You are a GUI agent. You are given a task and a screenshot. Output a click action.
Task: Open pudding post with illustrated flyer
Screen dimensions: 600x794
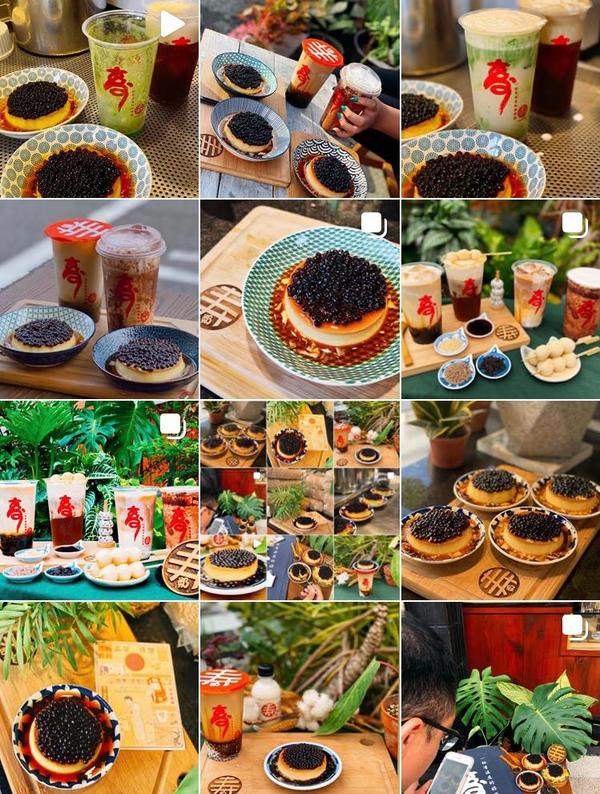tap(99, 697)
